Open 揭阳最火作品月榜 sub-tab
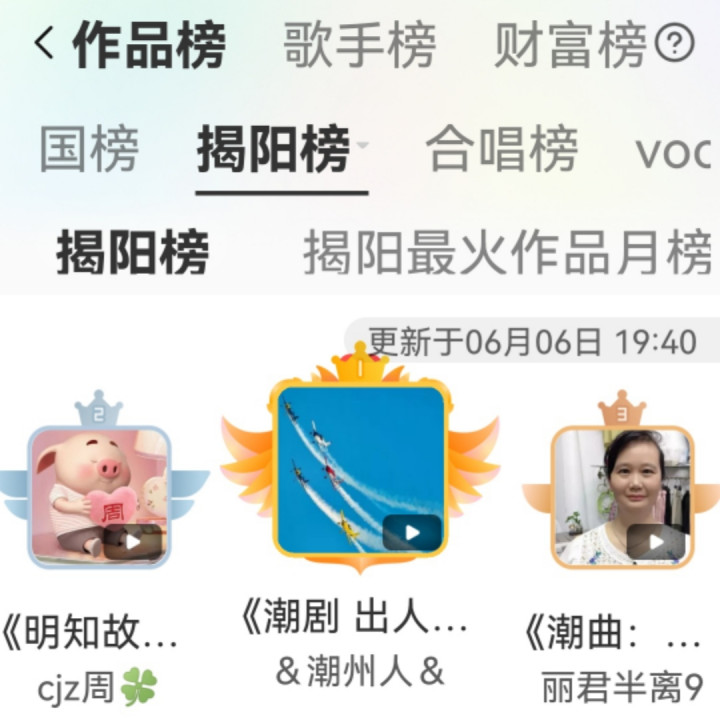Screen dimensions: 720x720 [507, 253]
